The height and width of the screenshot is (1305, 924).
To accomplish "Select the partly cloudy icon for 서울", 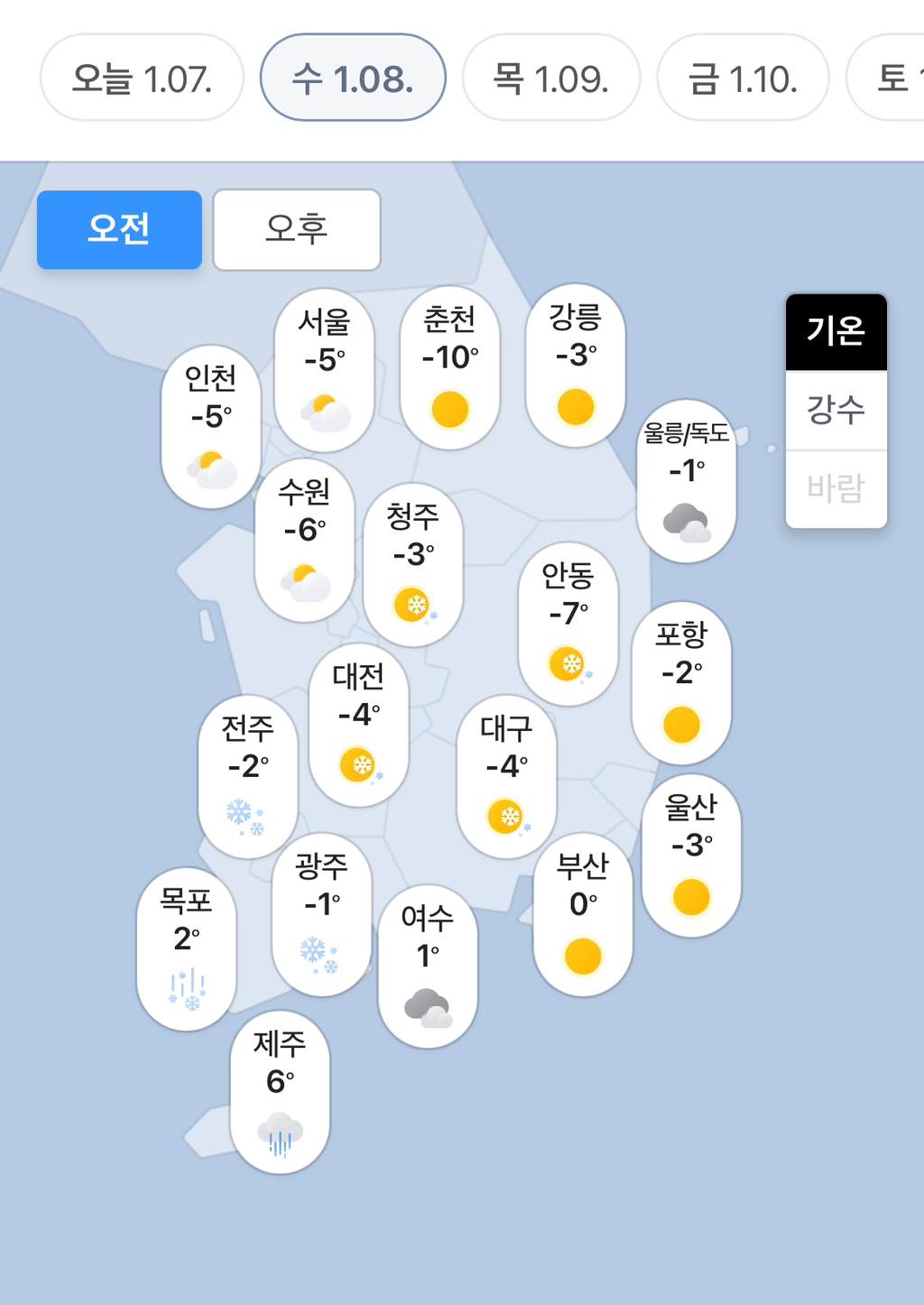I will pyautogui.click(x=323, y=411).
